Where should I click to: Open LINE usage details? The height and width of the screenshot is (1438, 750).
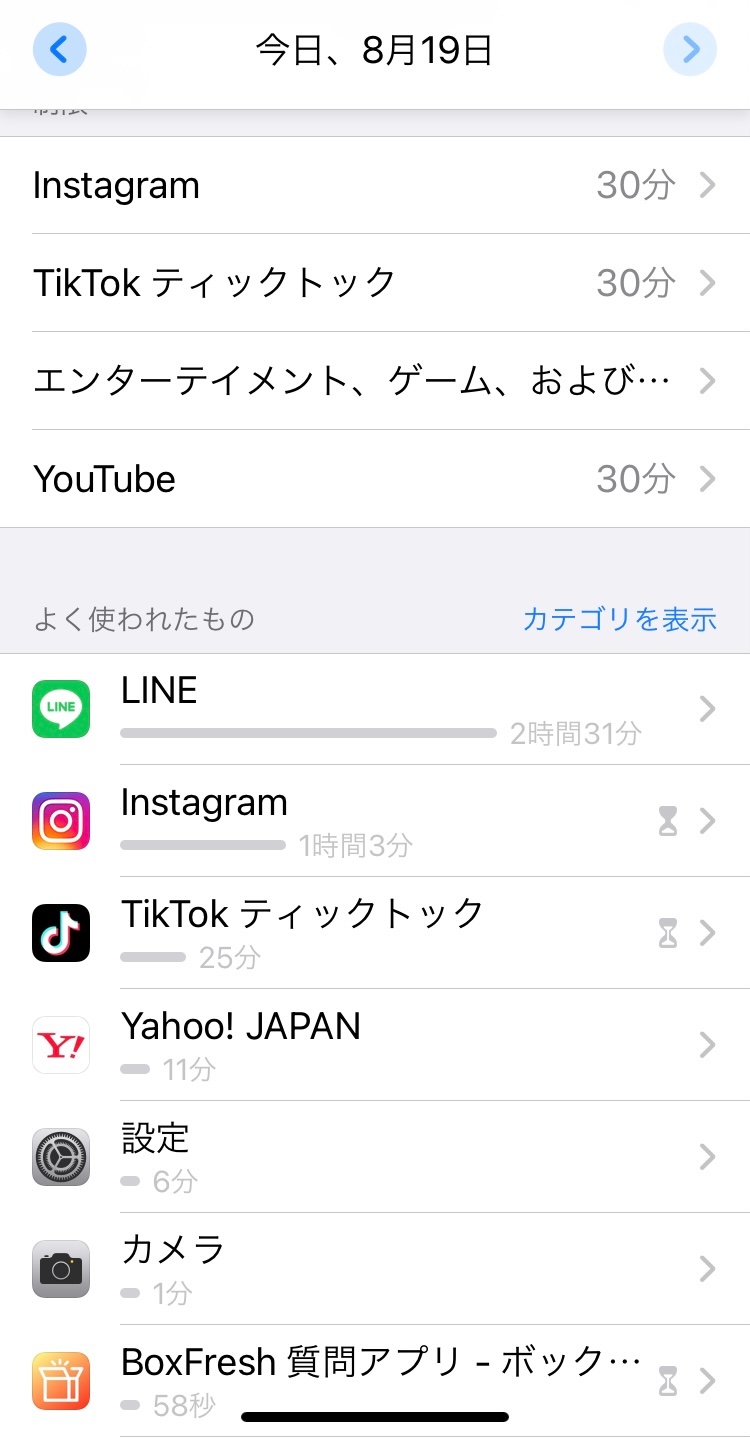click(375, 710)
